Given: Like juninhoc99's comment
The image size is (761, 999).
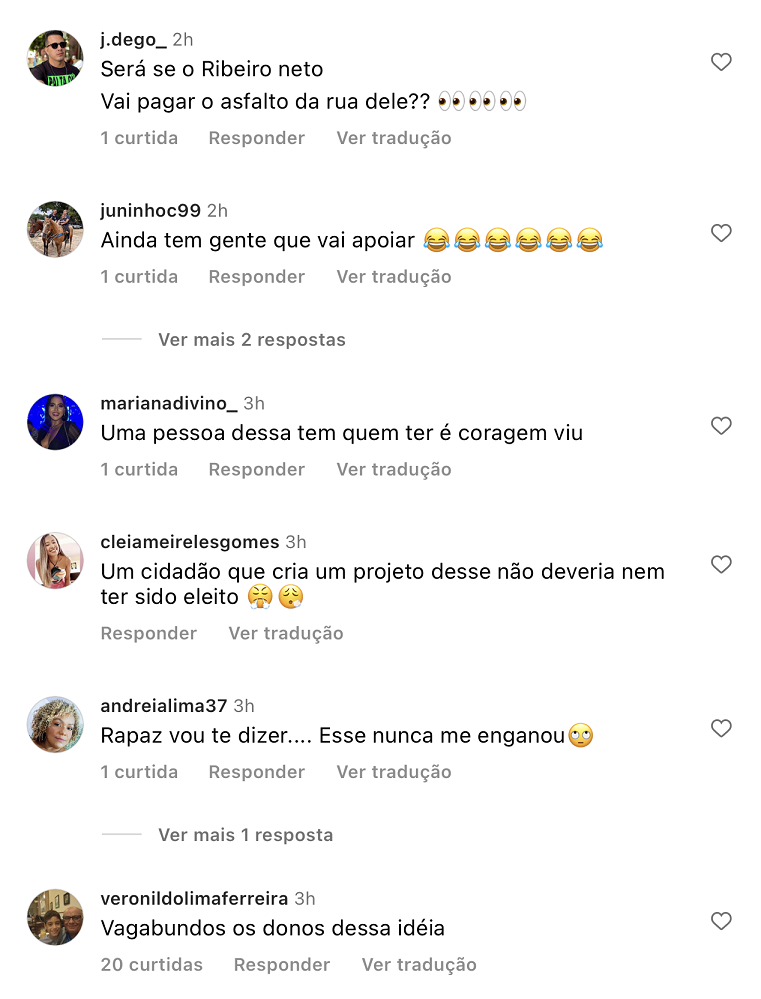Looking at the screenshot, I should pos(721,233).
